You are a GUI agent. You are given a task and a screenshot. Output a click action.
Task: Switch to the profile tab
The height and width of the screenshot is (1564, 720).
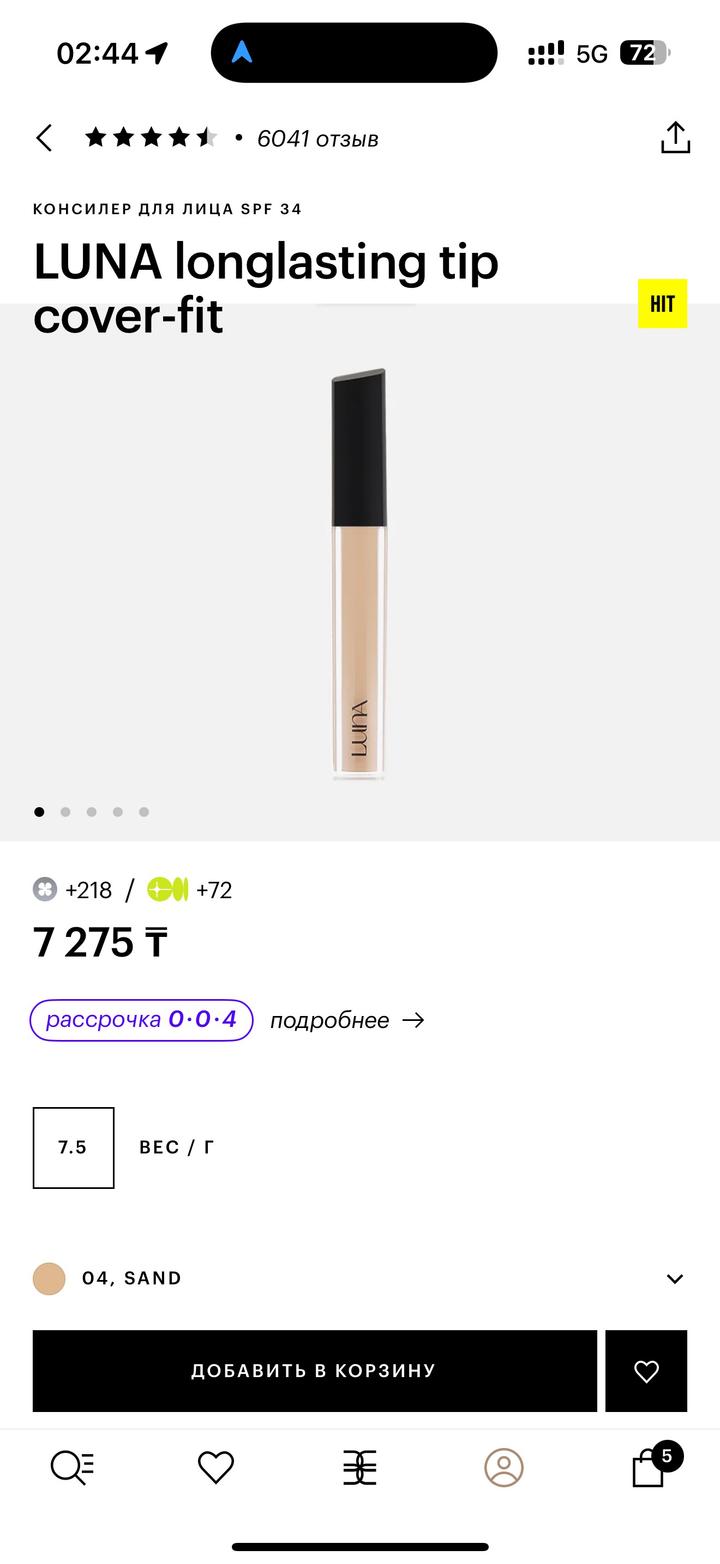coord(504,1467)
